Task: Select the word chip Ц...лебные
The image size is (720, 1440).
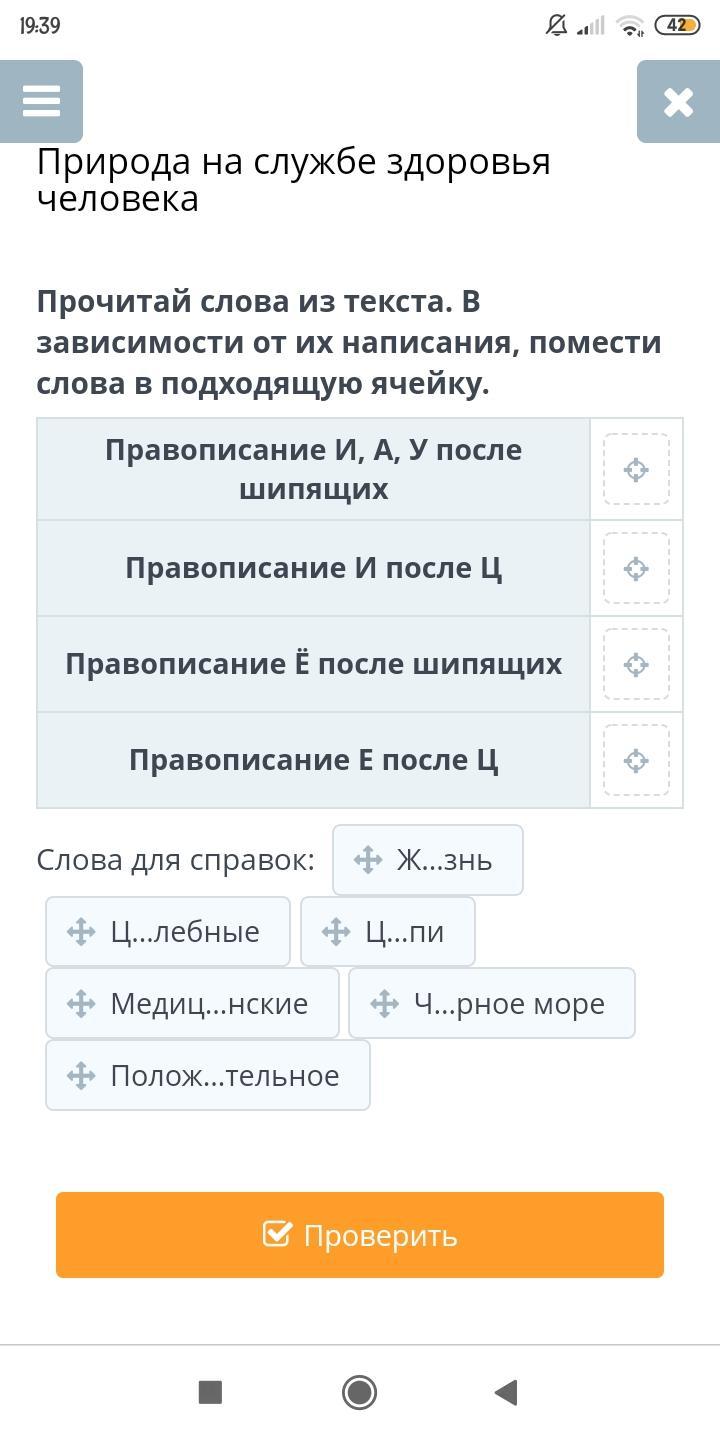Action: point(168,932)
